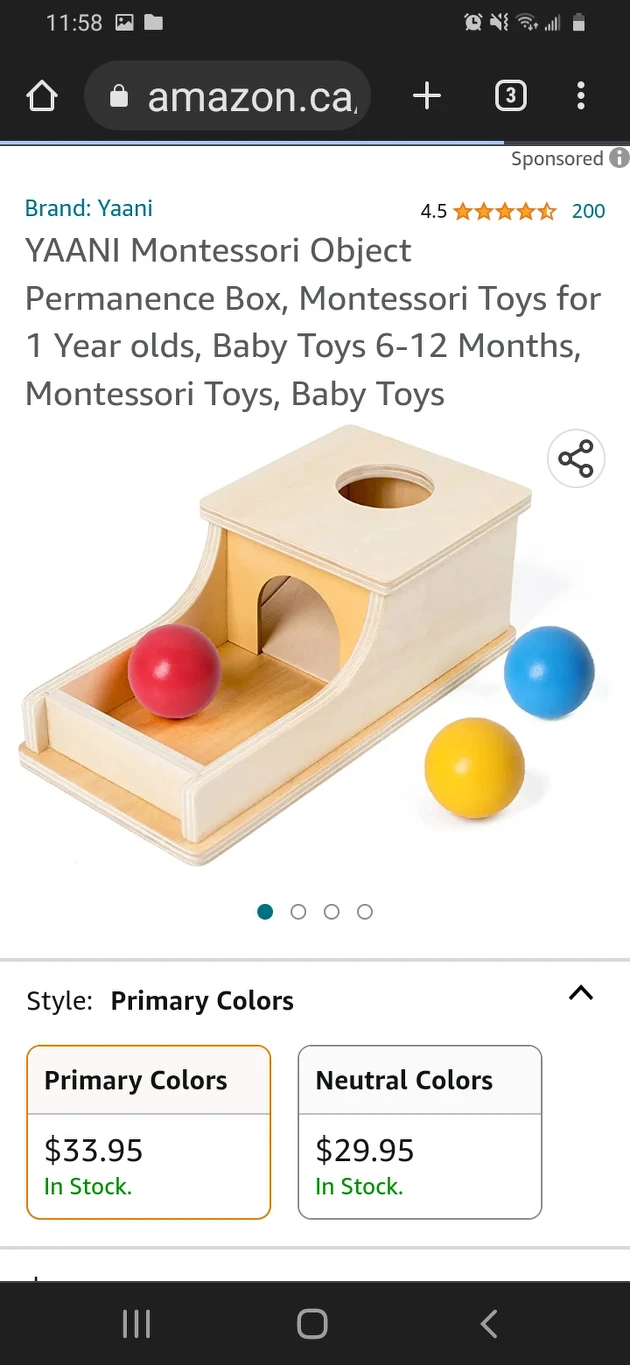Show sponsored ad info
The image size is (630, 1365).
(x=619, y=159)
